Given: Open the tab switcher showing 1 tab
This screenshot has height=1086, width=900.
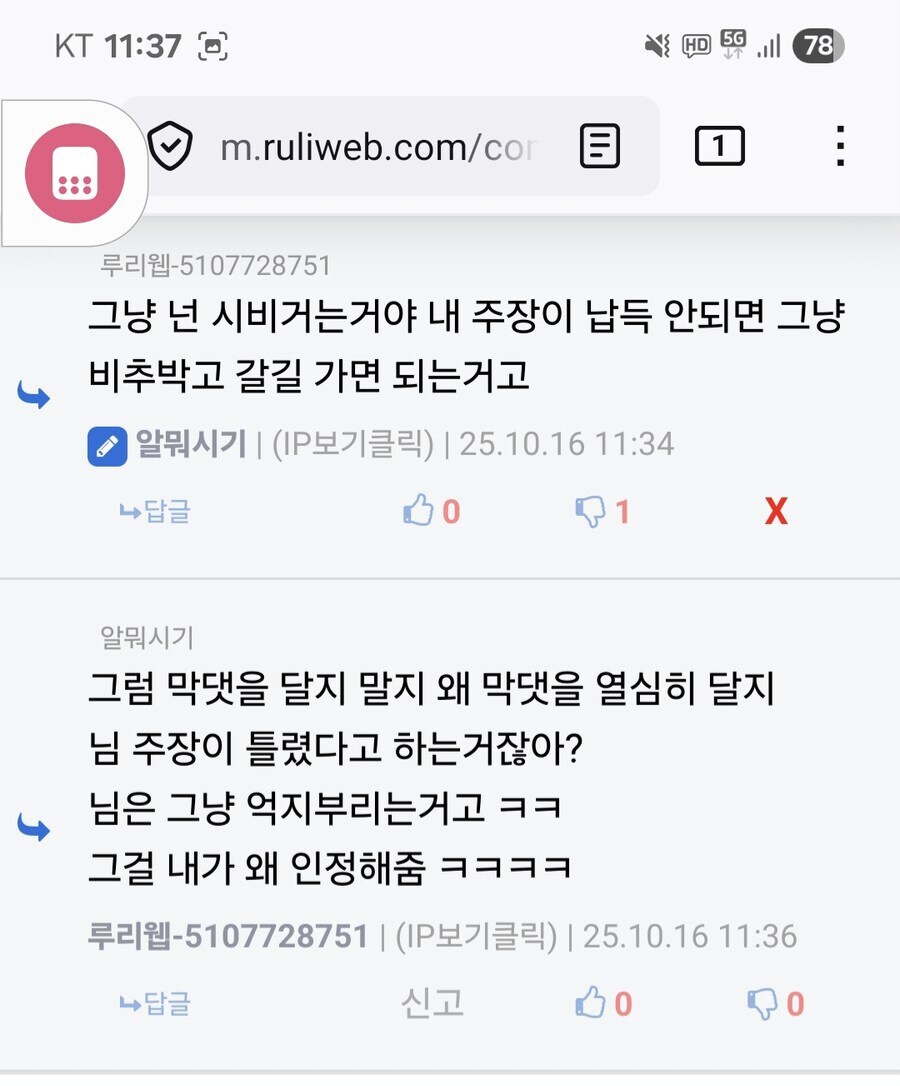Looking at the screenshot, I should pos(719,148).
